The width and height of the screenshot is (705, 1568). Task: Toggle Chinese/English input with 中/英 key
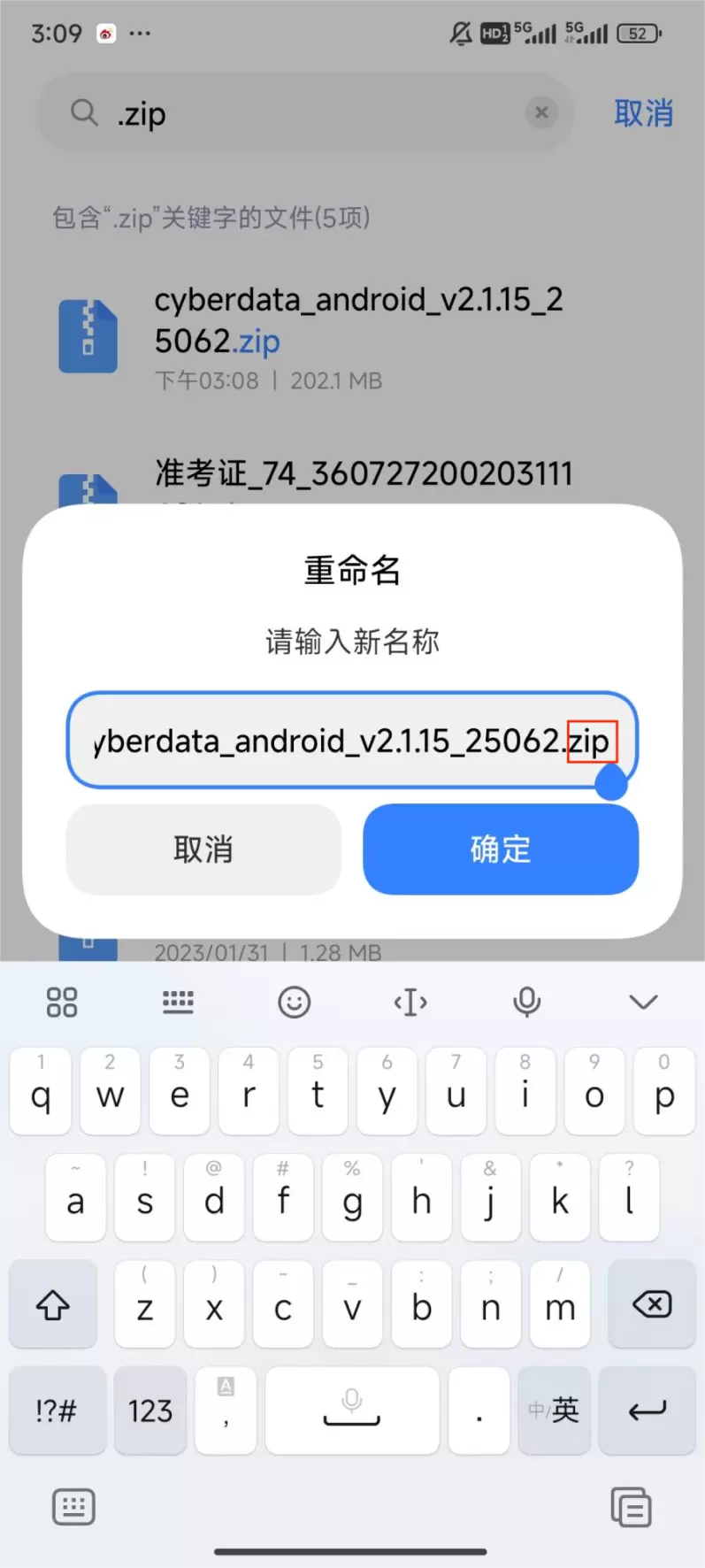(x=554, y=1410)
